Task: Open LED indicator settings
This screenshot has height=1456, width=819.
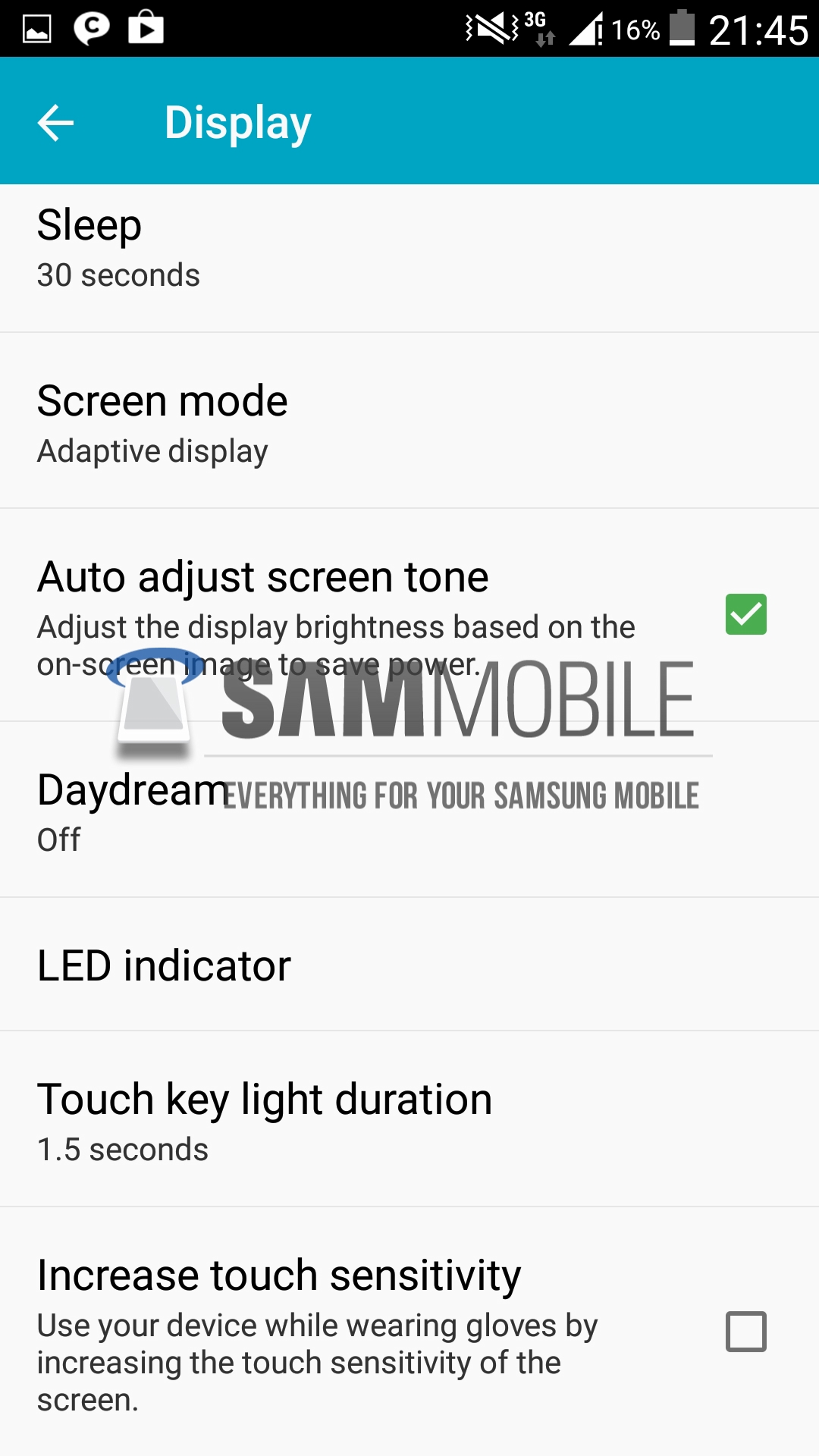Action: (x=409, y=965)
